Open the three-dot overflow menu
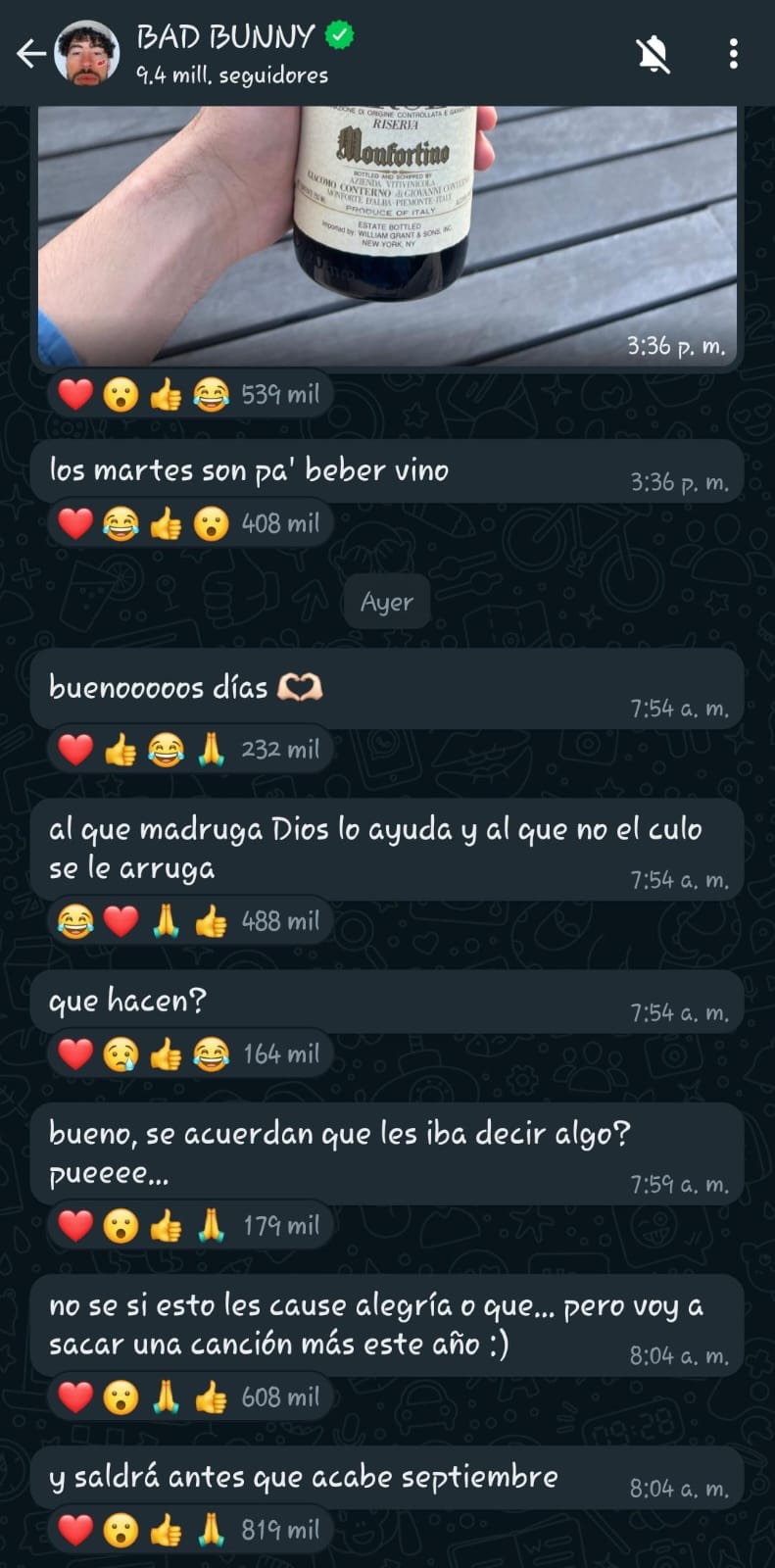The width and height of the screenshot is (775, 1568). tap(733, 53)
